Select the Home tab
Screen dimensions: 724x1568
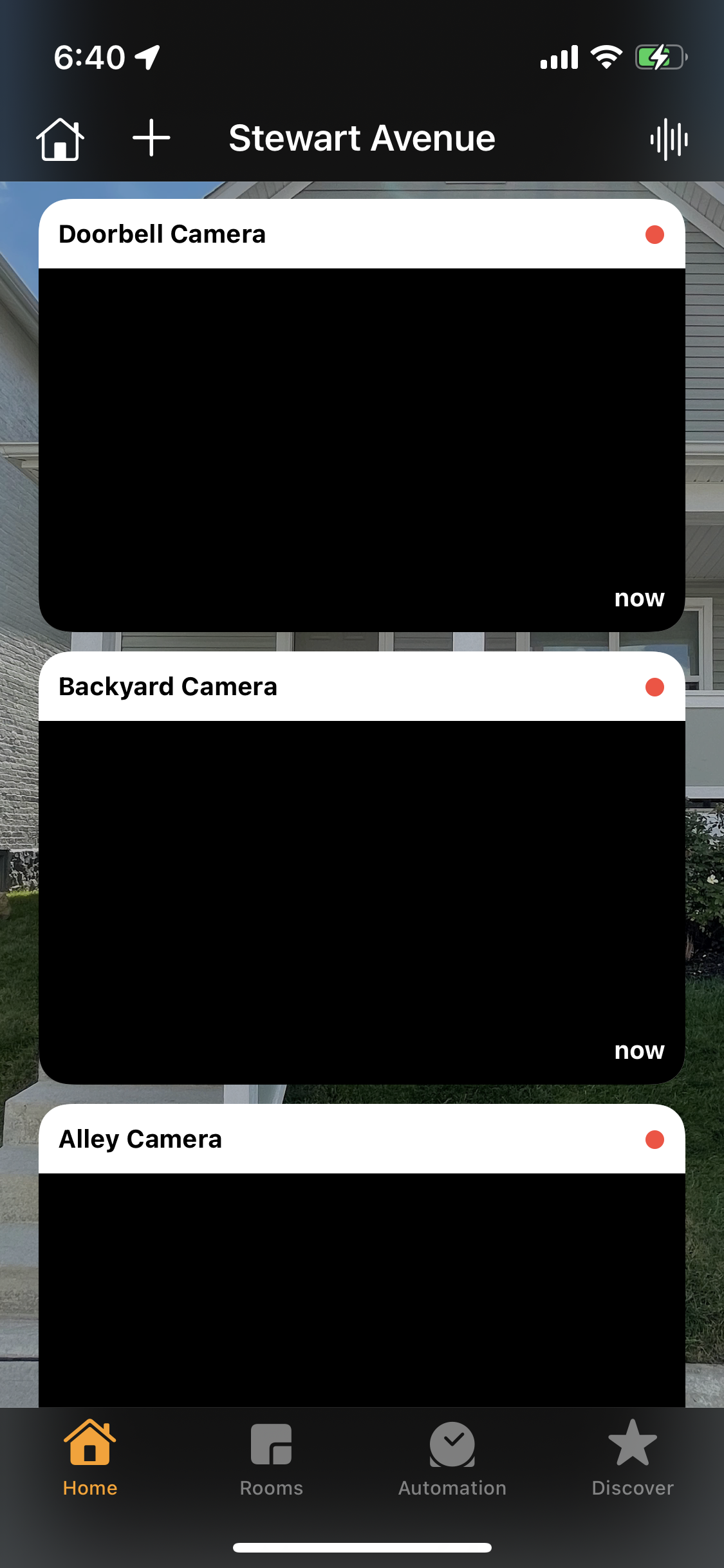[90, 1458]
